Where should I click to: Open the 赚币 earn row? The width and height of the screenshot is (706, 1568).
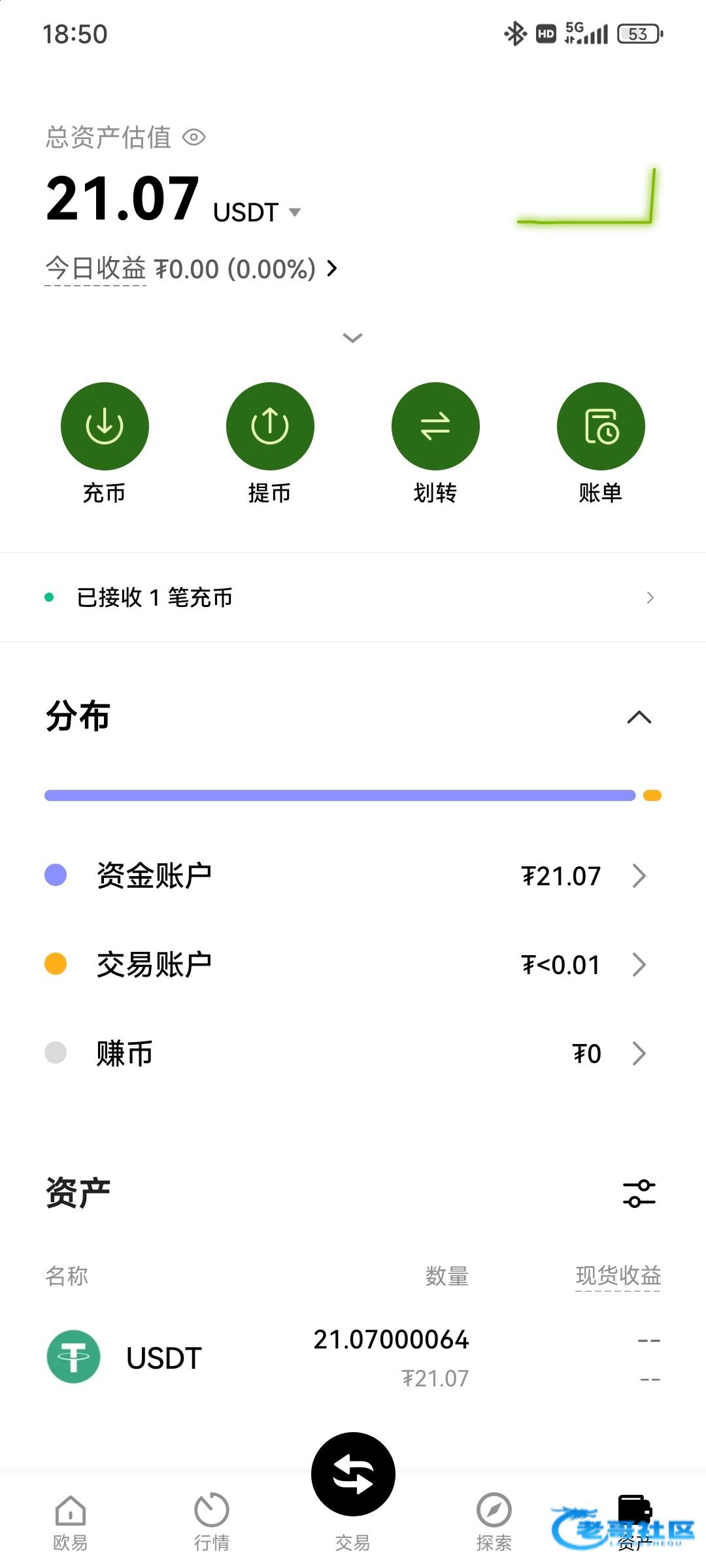point(353,1053)
